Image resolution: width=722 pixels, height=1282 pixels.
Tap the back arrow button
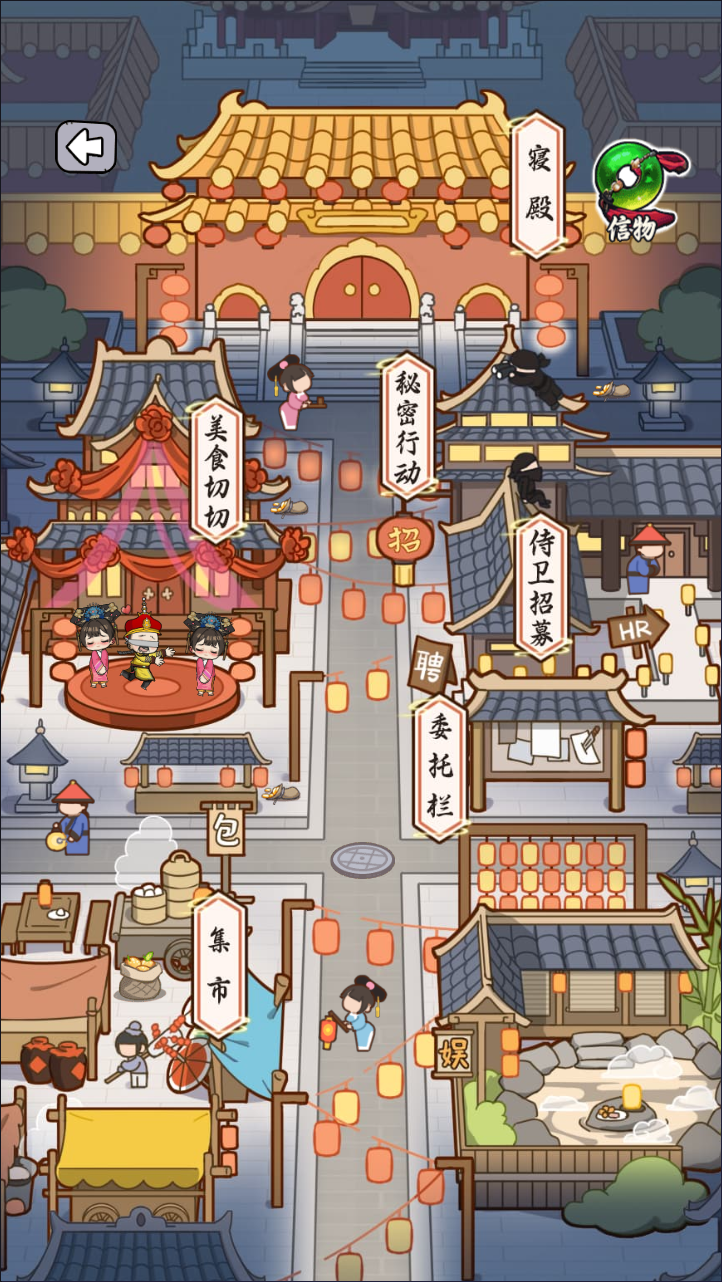[86, 148]
